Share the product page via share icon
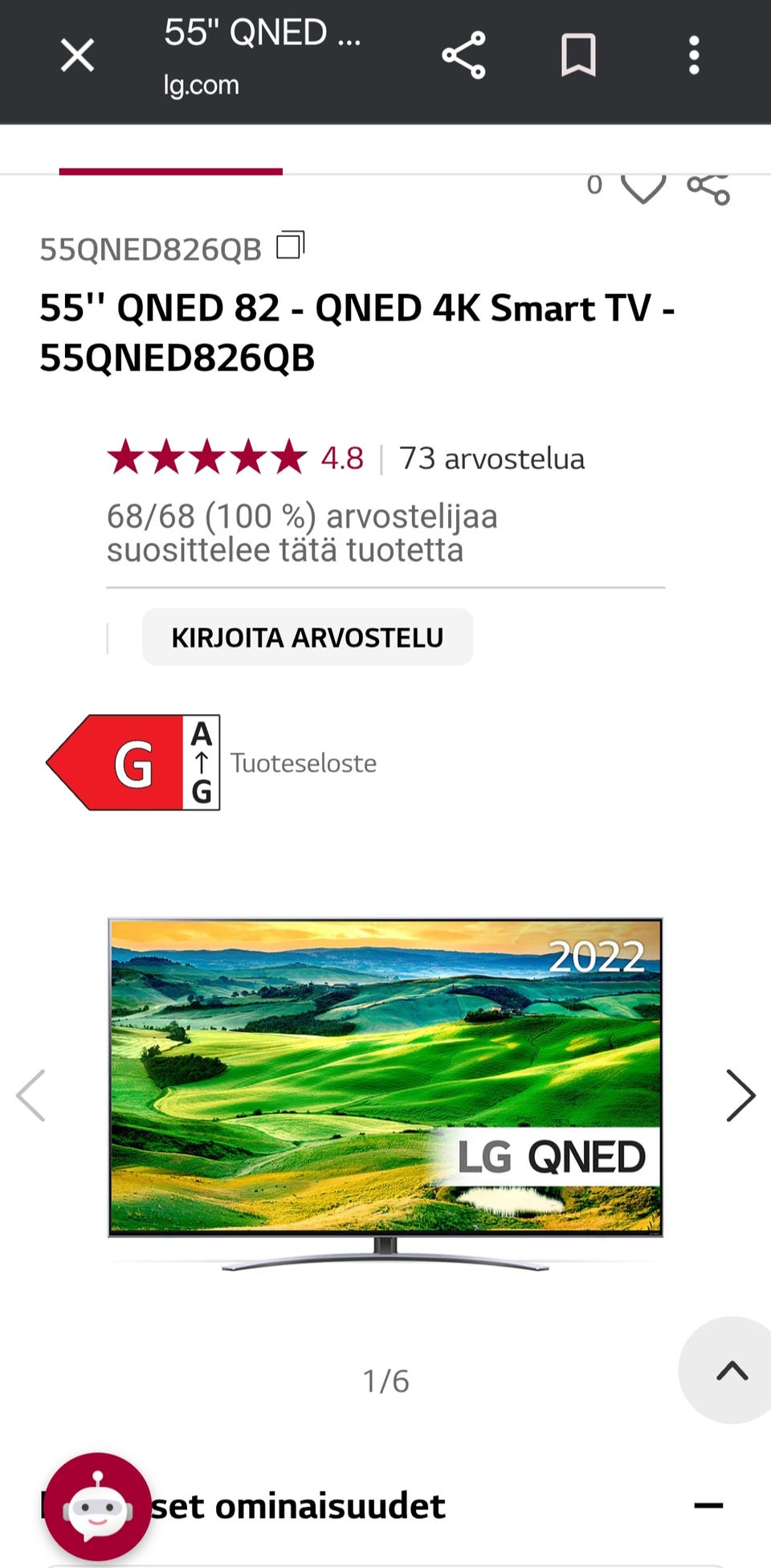The image size is (771, 1568). (463, 55)
